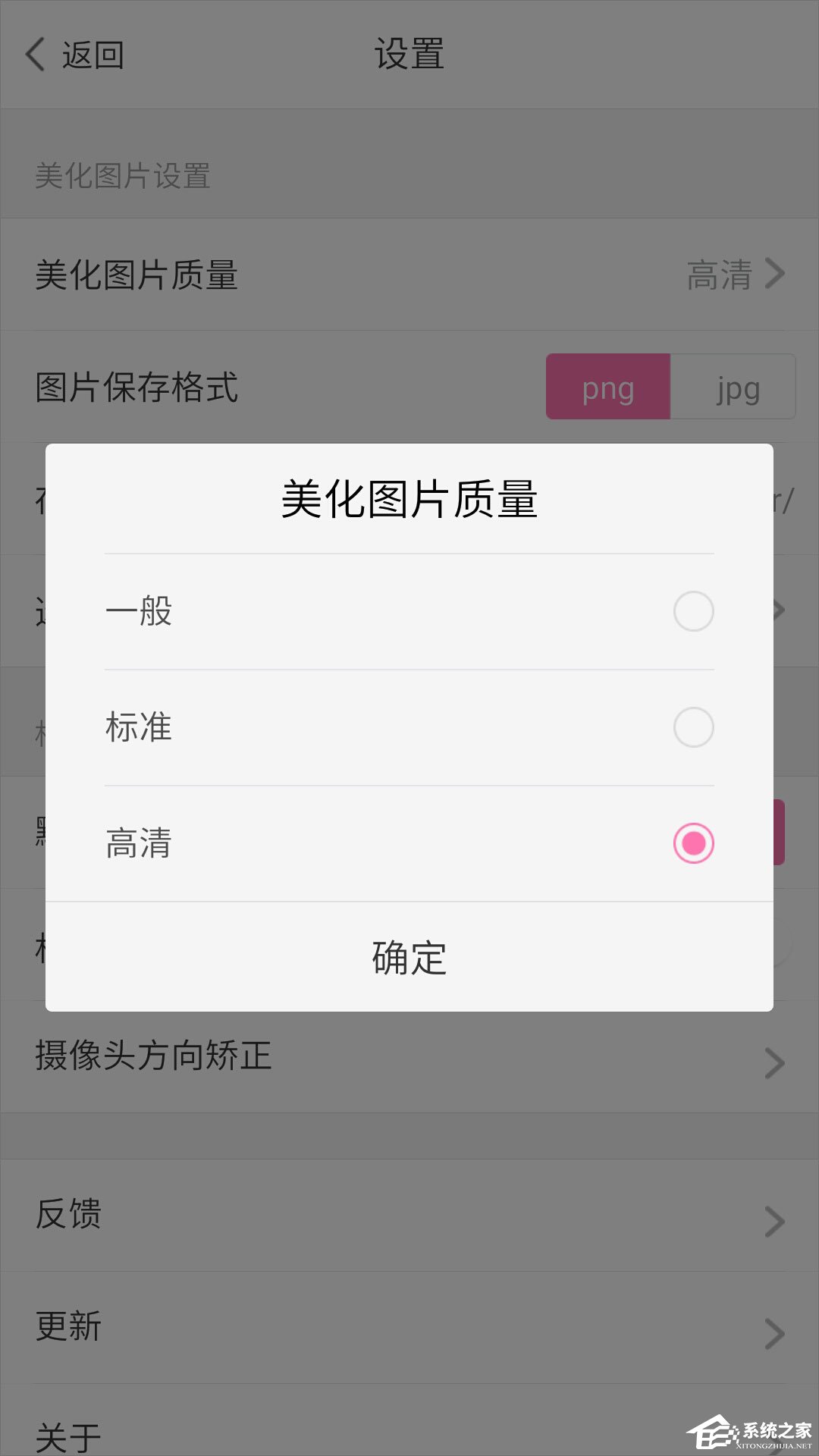Choose the 标准 quality option
The width and height of the screenshot is (819, 1456).
click(x=692, y=727)
